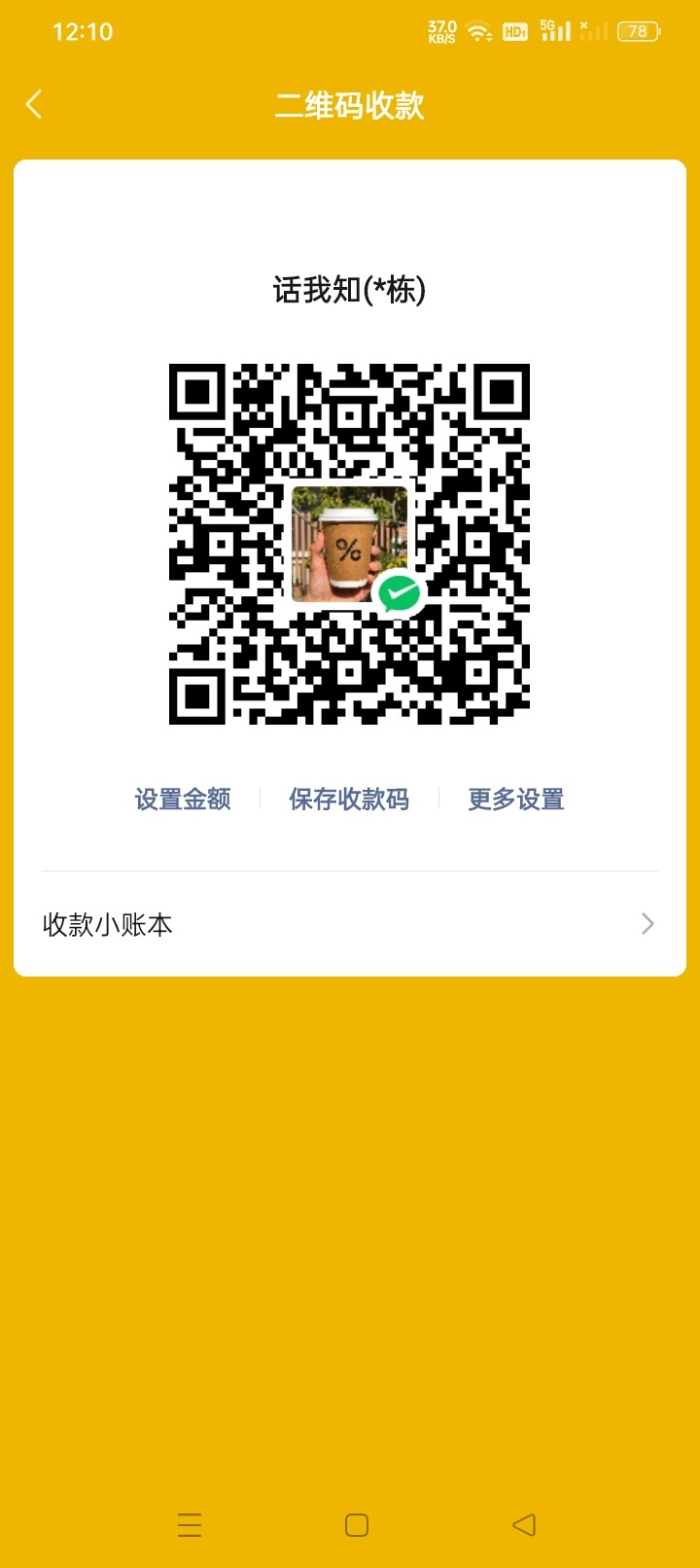The image size is (700, 1568).
Task: Tap the battery indicator showing 78
Action: (x=637, y=32)
